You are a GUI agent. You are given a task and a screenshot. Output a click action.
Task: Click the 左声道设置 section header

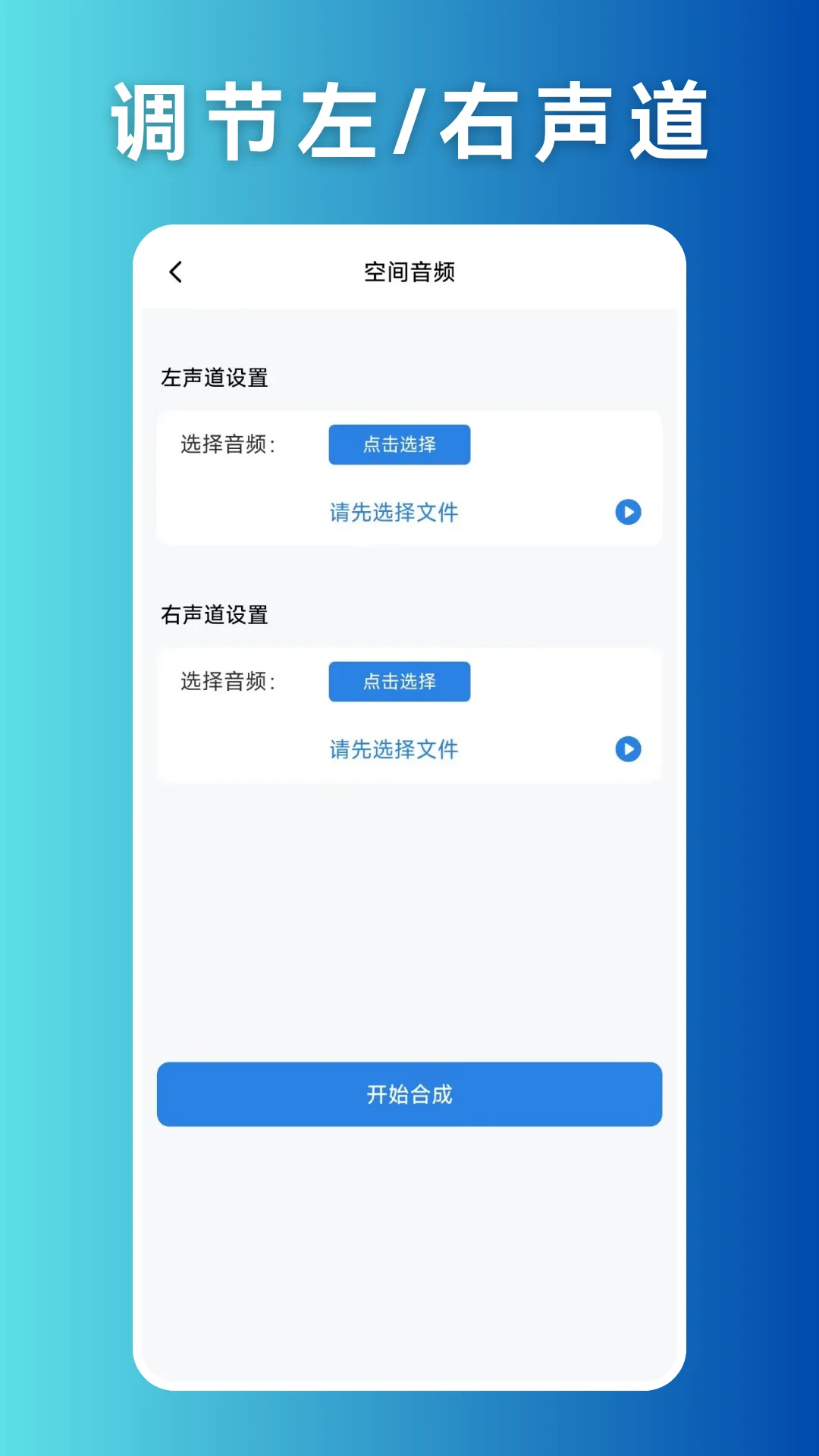point(215,377)
